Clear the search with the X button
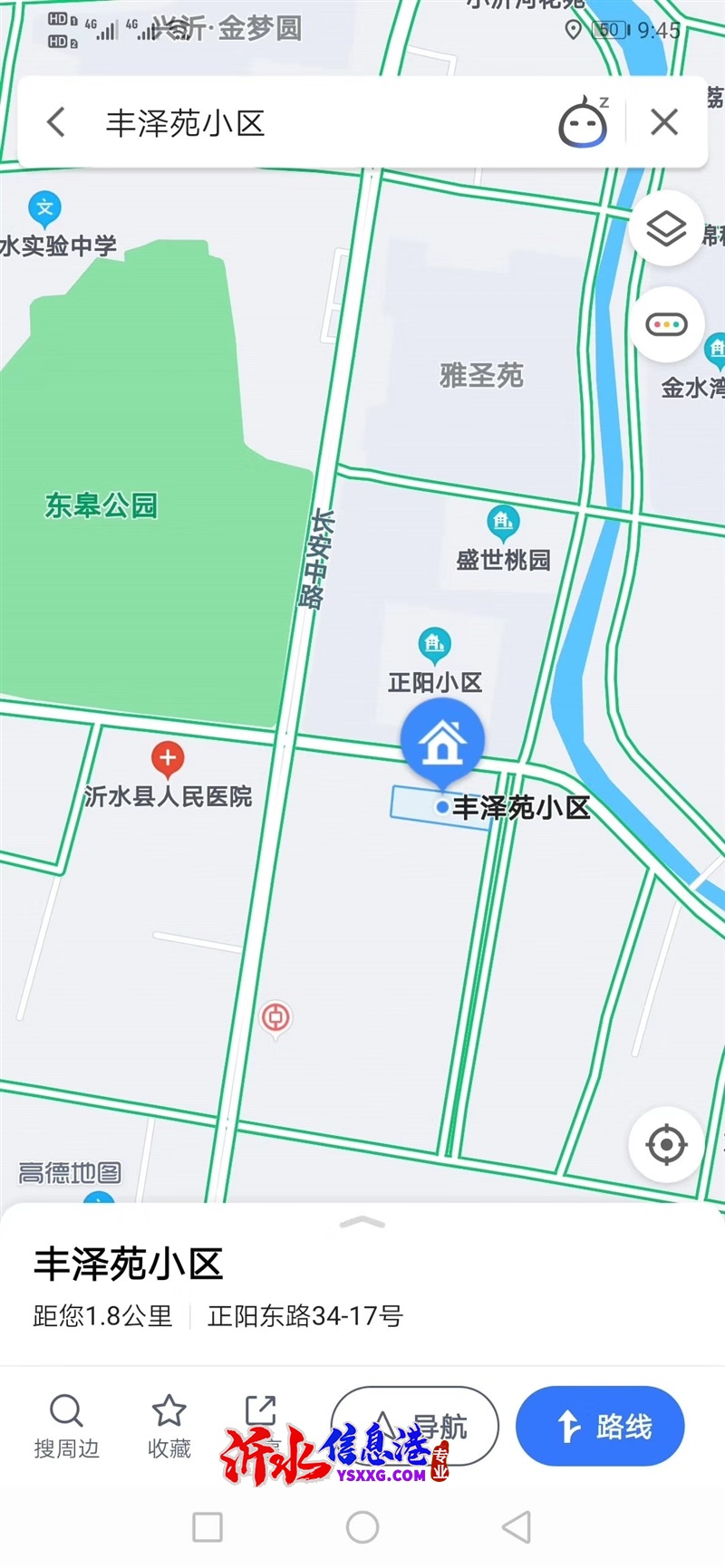Image resolution: width=725 pixels, height=1568 pixels. tap(664, 122)
